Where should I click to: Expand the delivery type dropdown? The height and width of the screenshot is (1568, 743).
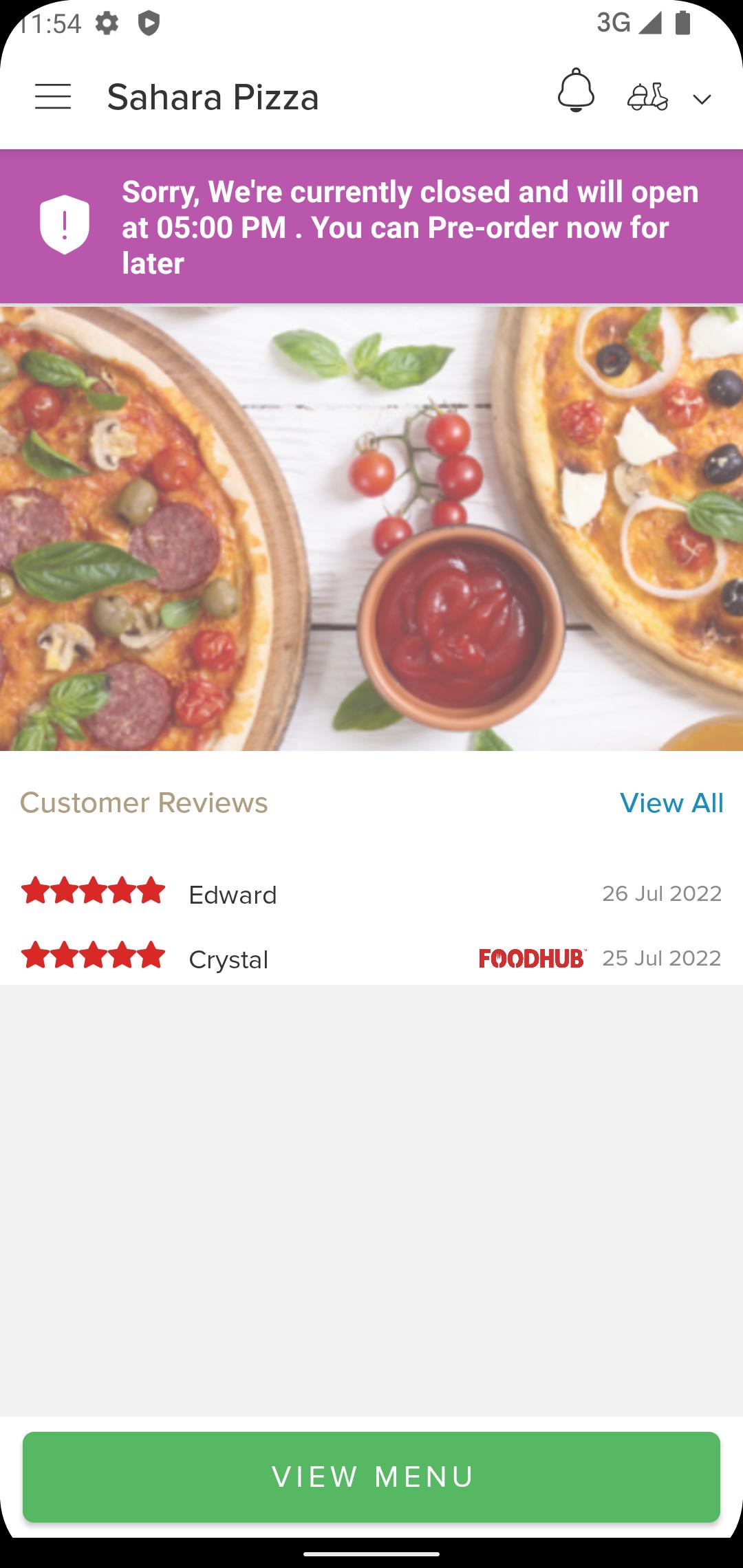click(701, 100)
